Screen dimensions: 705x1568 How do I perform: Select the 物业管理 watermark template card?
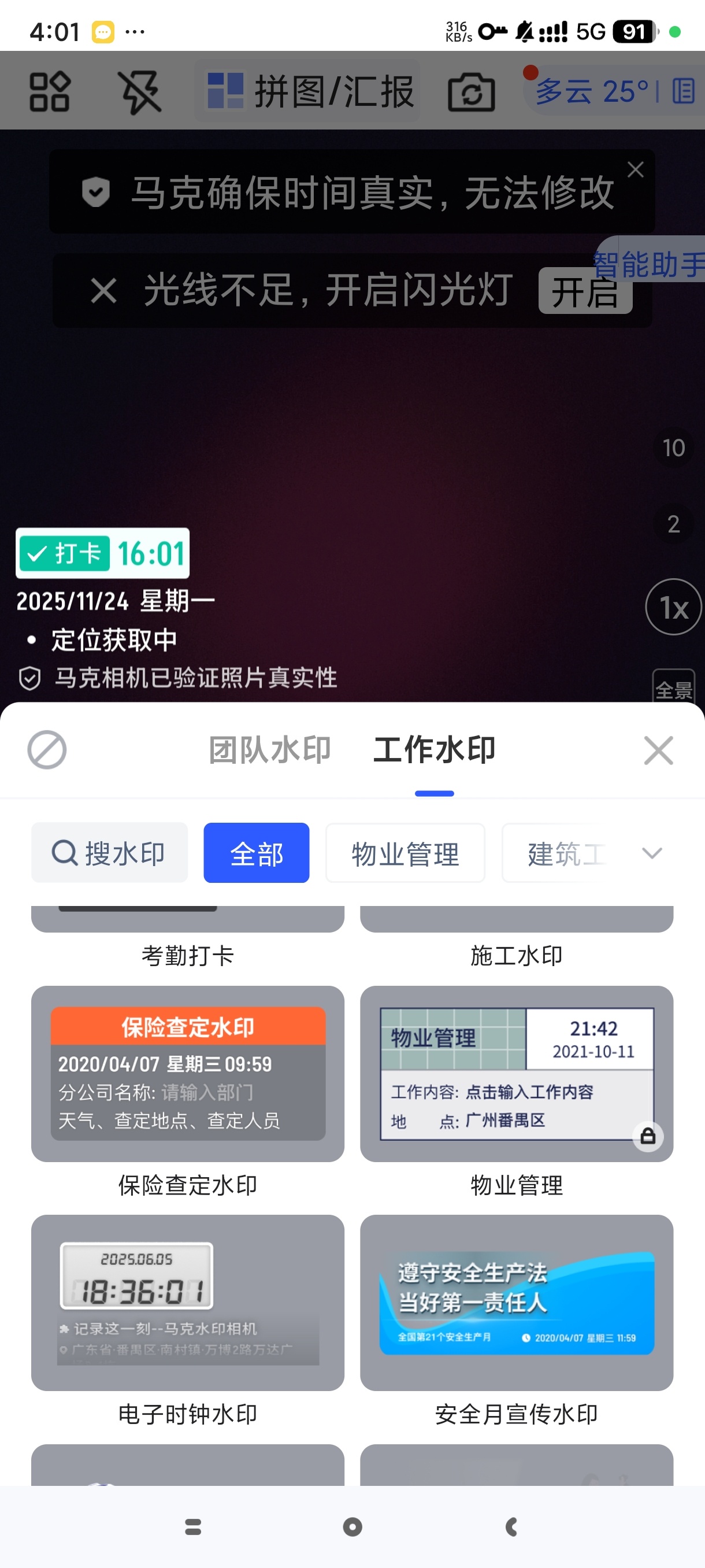tap(517, 1074)
